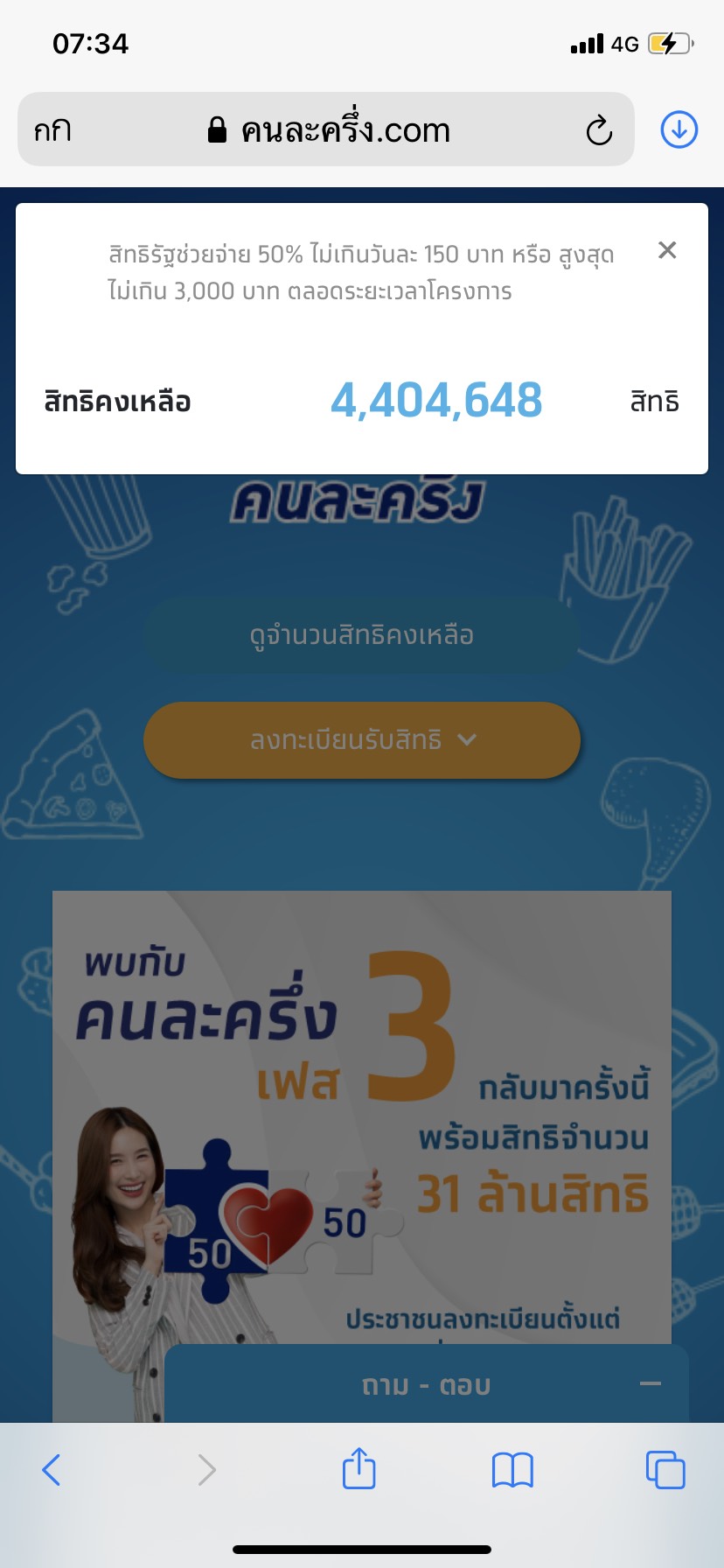Image resolution: width=724 pixels, height=1568 pixels.
Task: Open the คนละครึ่ง เฟส 3 banner
Action: (x=361, y=1111)
